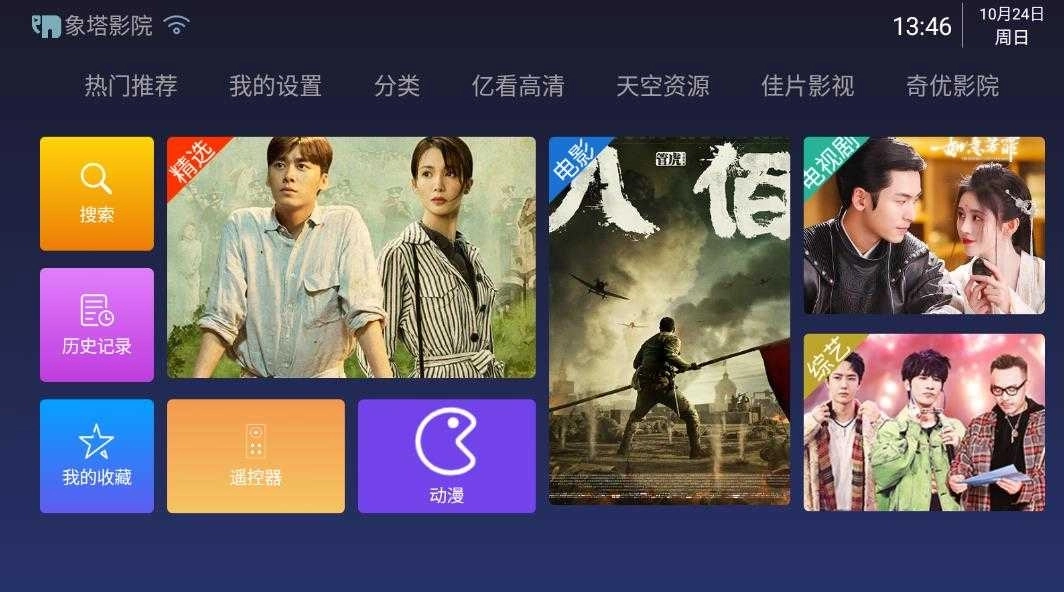Switch to 亿看高清 tab
Screen dimensions: 1064x592
click(x=518, y=87)
